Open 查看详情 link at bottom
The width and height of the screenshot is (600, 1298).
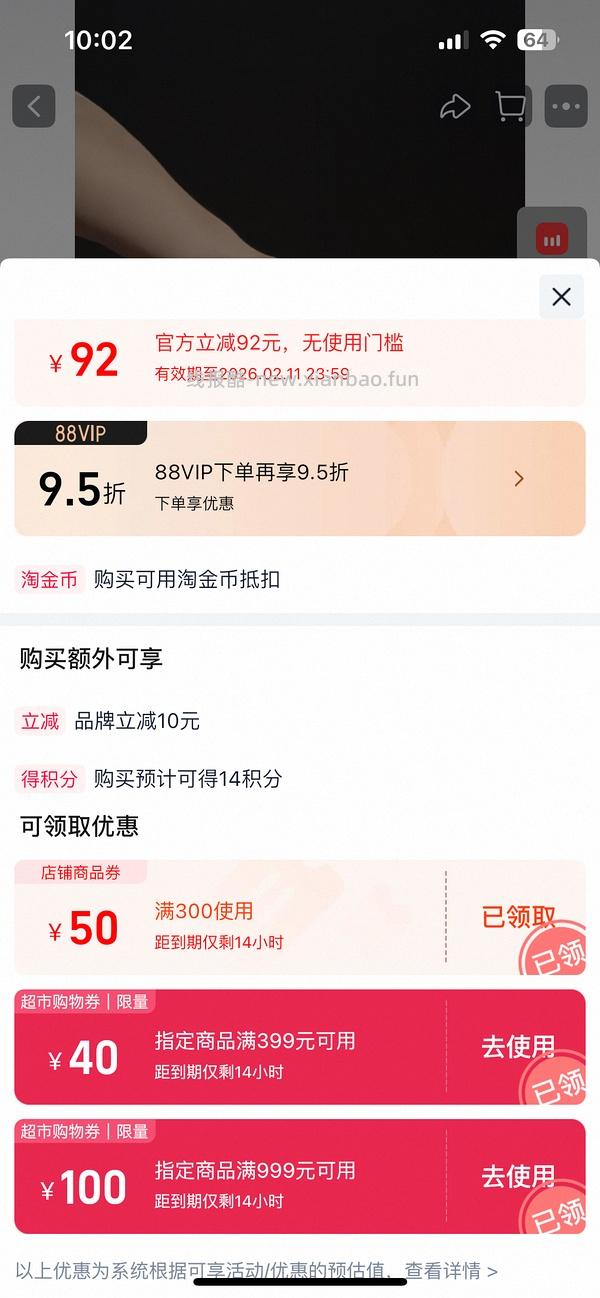(450, 1271)
